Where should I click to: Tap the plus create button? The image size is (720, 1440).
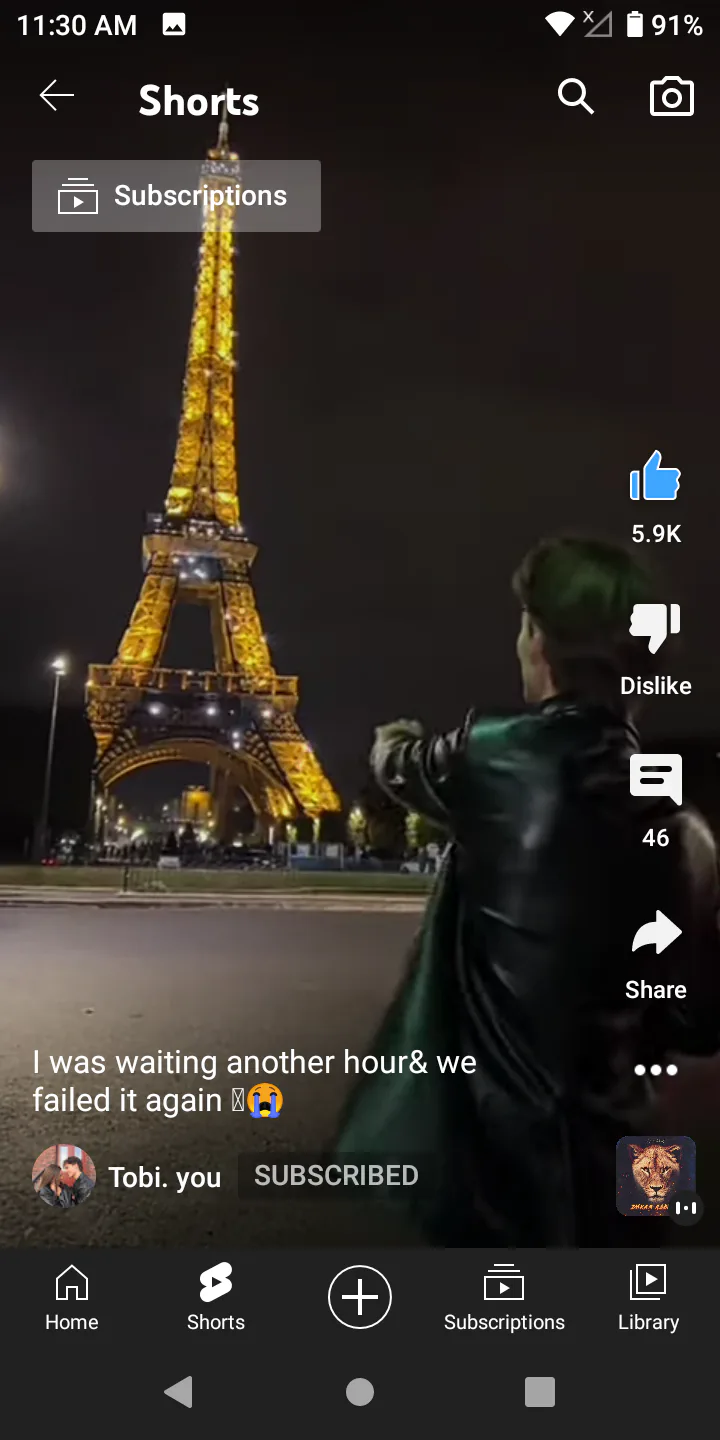click(360, 1297)
